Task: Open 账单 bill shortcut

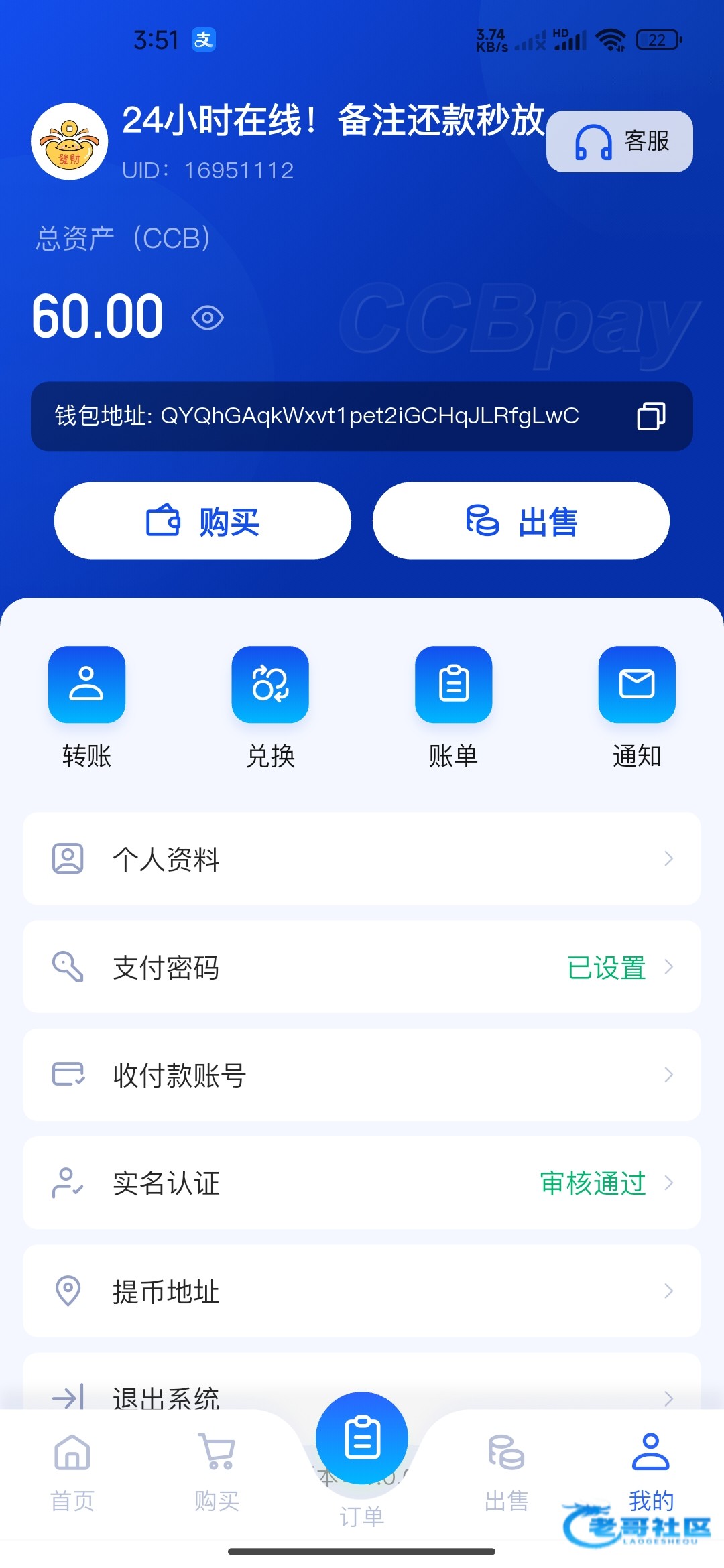Action: (x=453, y=685)
